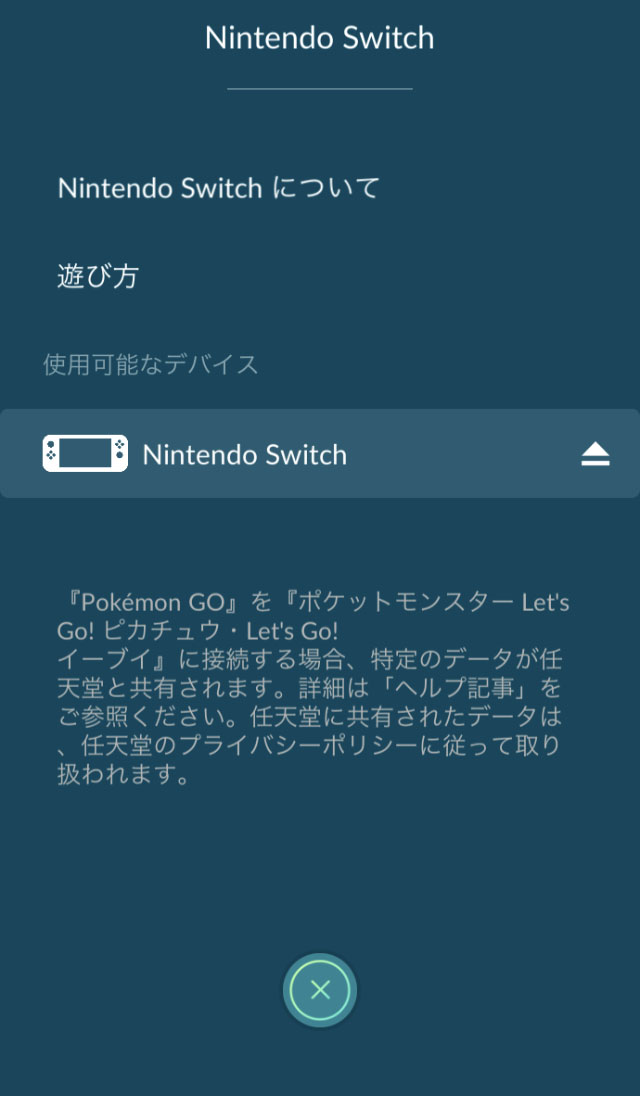The image size is (640, 1096).
Task: Tap the eject icon for Nintendo Switch
Action: (595, 455)
